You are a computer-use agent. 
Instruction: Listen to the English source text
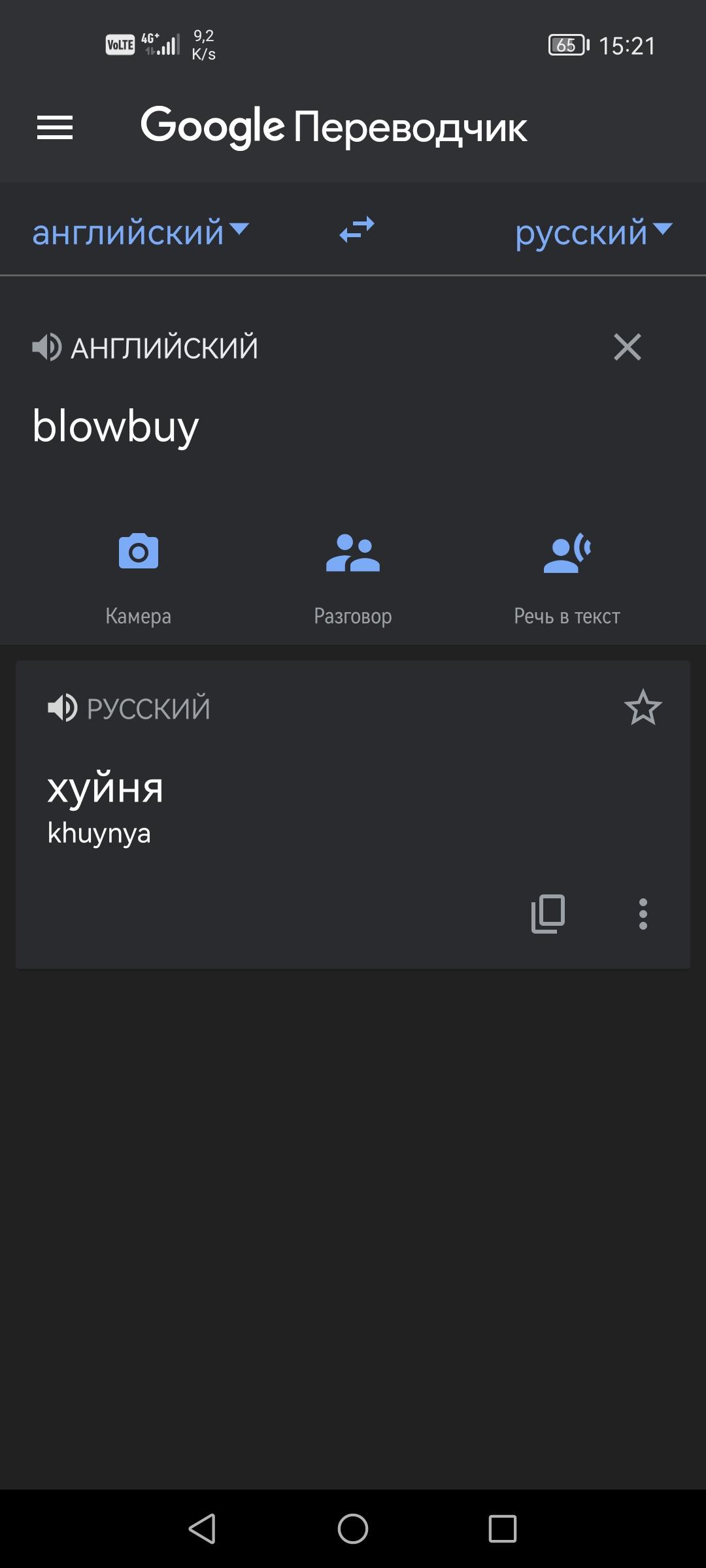point(46,347)
